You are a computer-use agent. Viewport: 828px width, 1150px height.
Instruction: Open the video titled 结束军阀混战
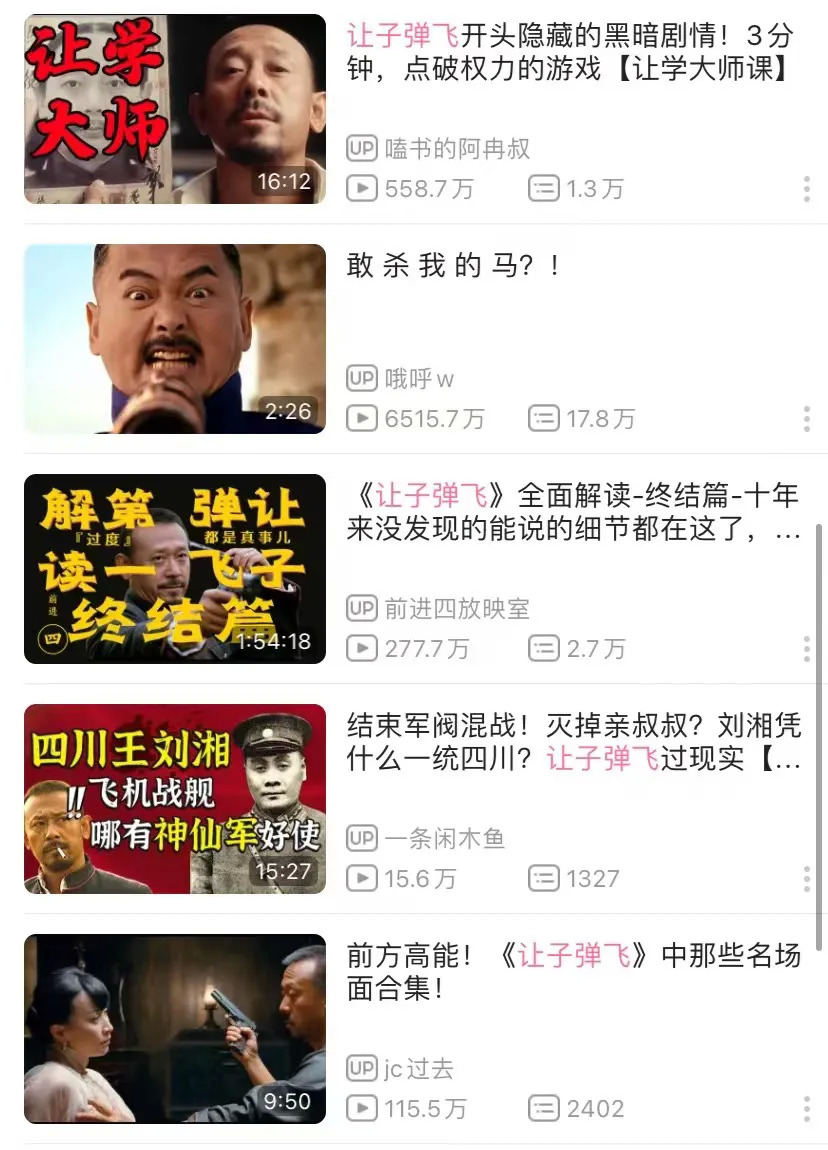(x=574, y=741)
